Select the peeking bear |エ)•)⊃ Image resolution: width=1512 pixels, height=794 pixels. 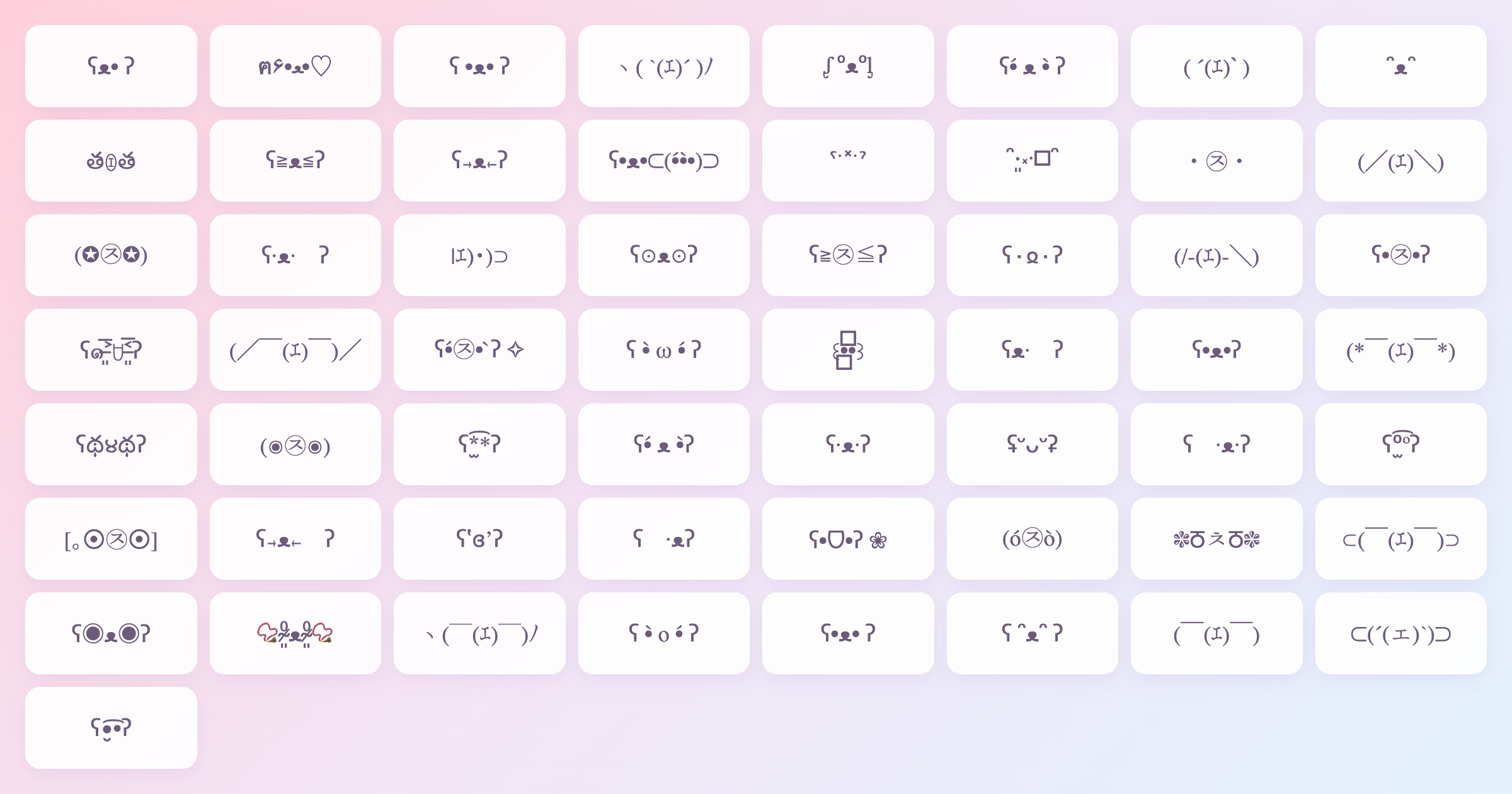(x=479, y=255)
